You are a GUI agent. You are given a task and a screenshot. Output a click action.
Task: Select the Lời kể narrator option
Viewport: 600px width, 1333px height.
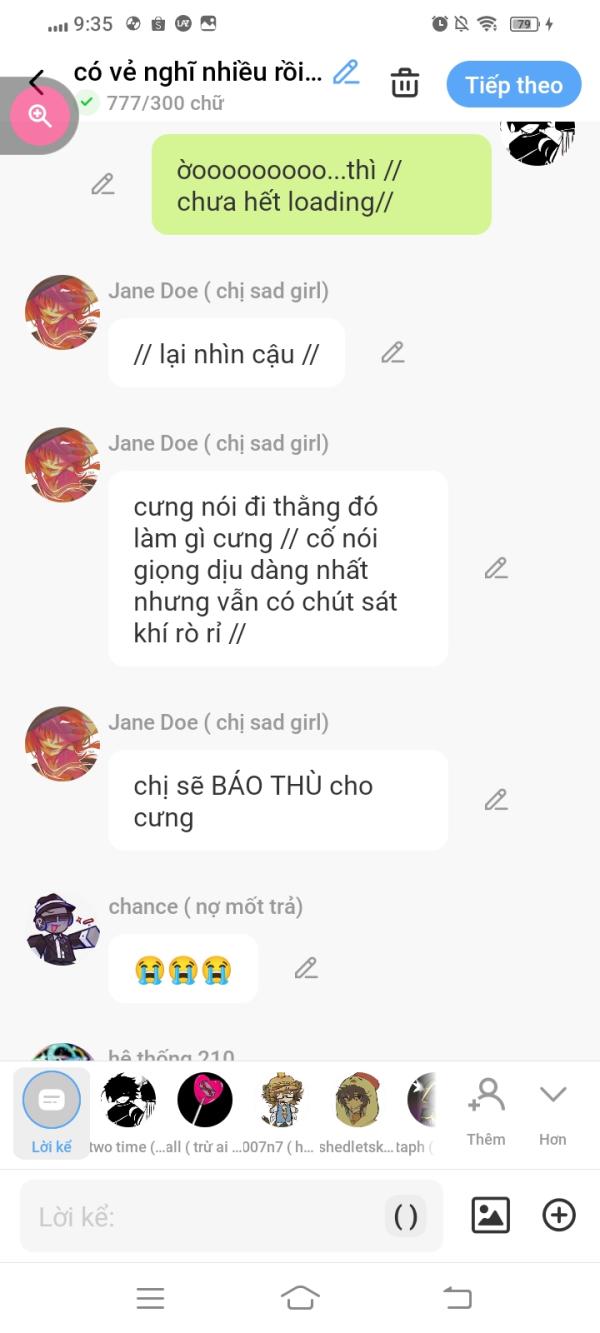coord(51,1112)
